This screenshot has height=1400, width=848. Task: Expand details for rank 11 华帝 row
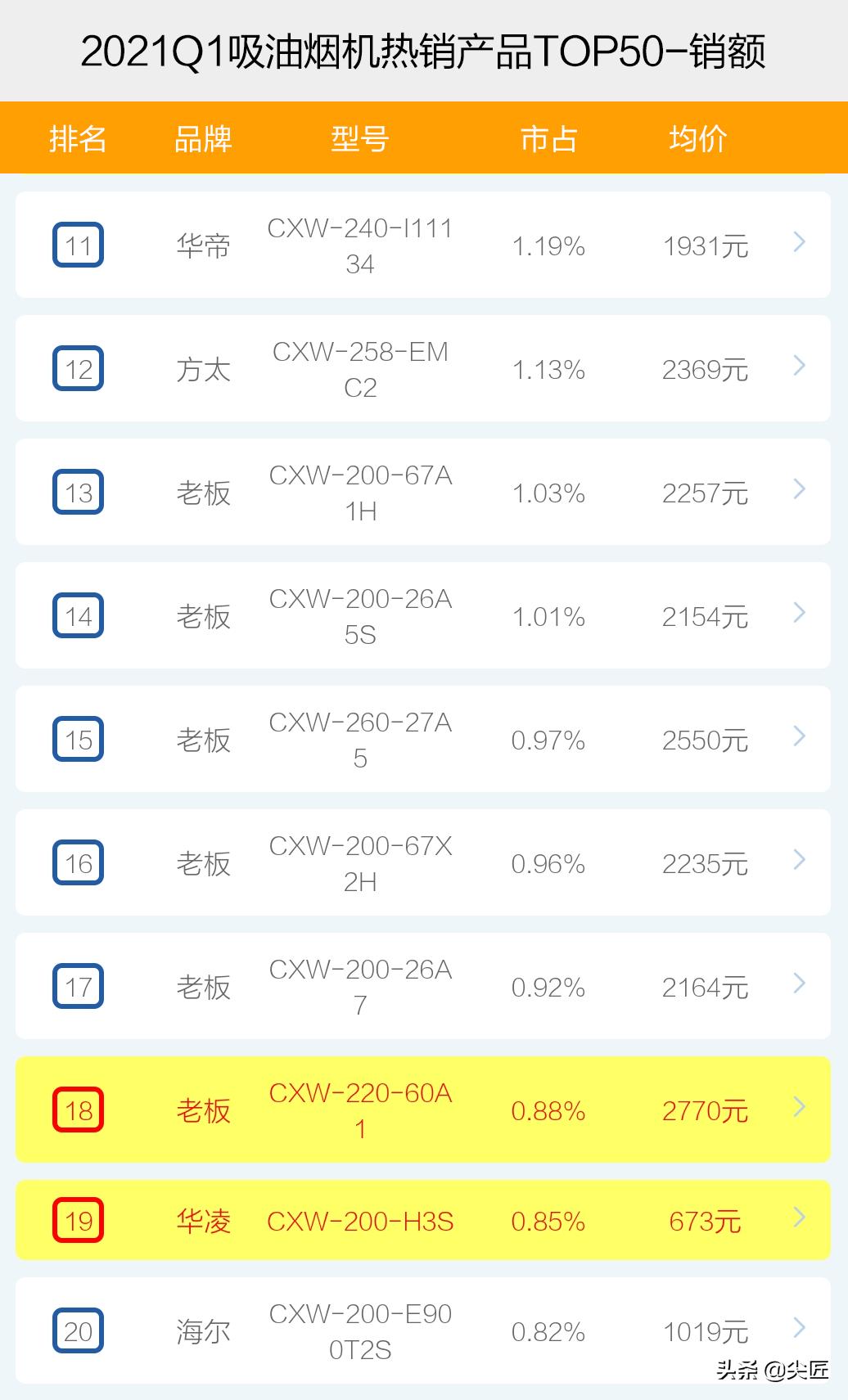[797, 245]
